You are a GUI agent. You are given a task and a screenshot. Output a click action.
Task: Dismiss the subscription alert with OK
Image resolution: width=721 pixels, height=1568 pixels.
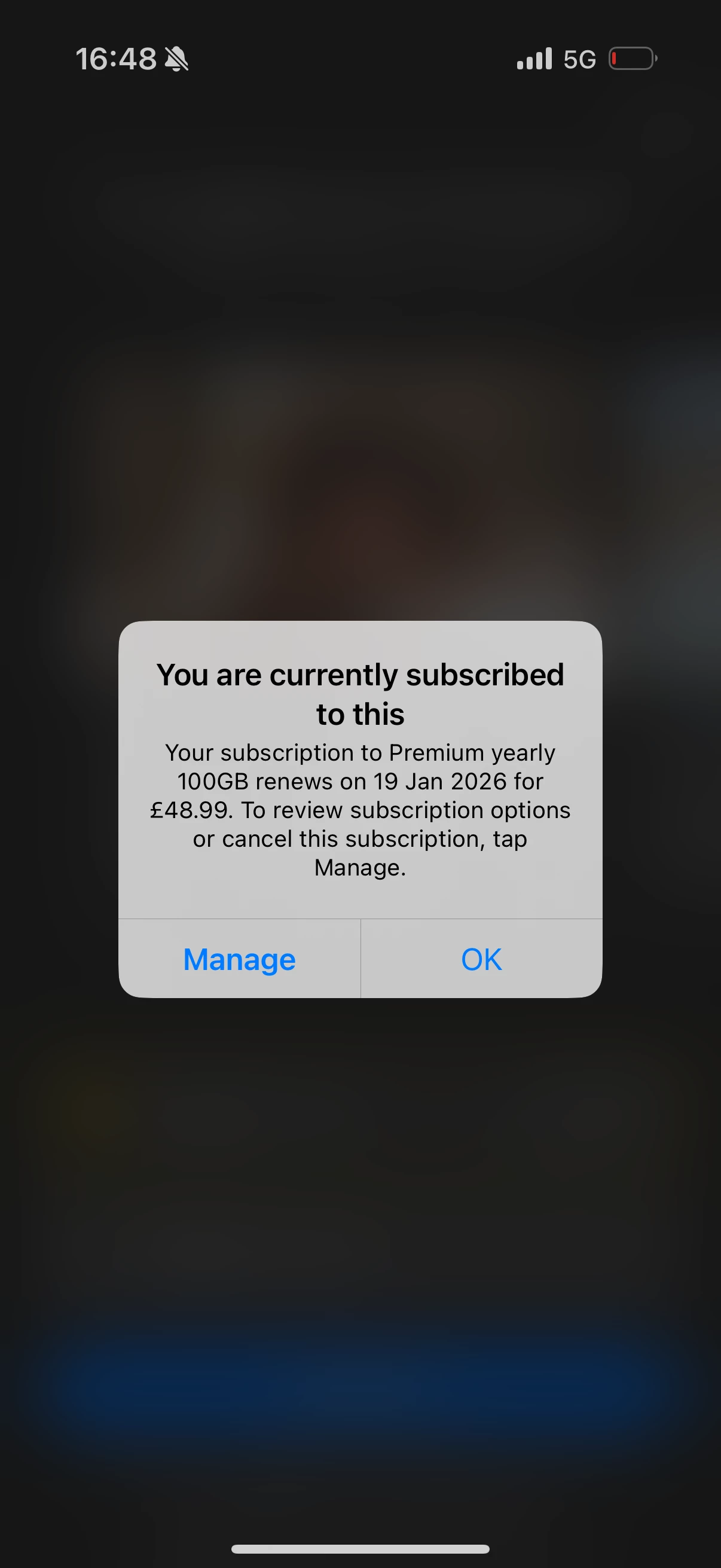(481, 959)
